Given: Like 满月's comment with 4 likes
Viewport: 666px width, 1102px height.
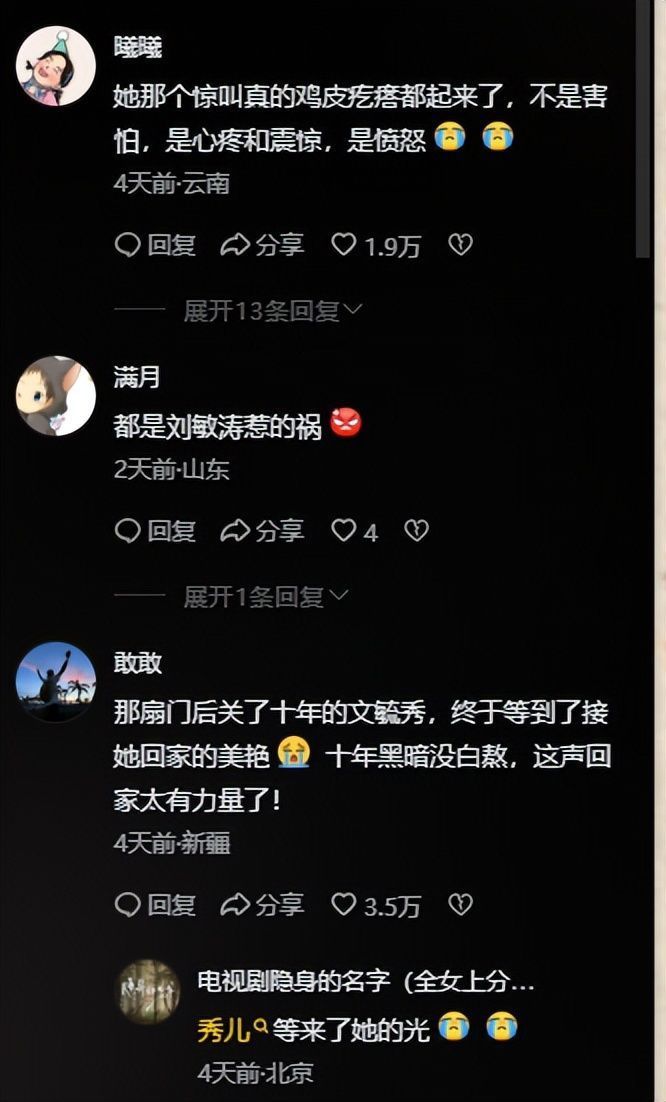Looking at the screenshot, I should coord(355,531).
